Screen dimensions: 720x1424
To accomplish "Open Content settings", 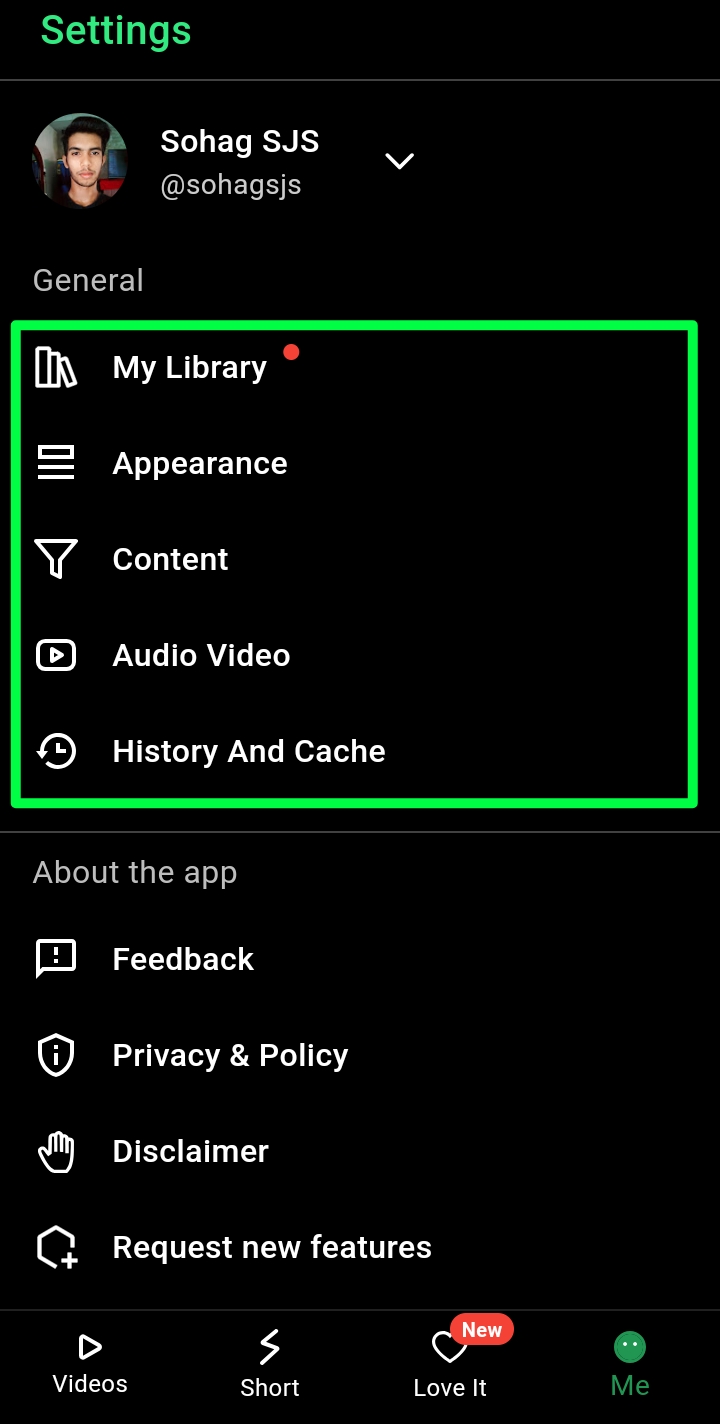I will coord(171,559).
